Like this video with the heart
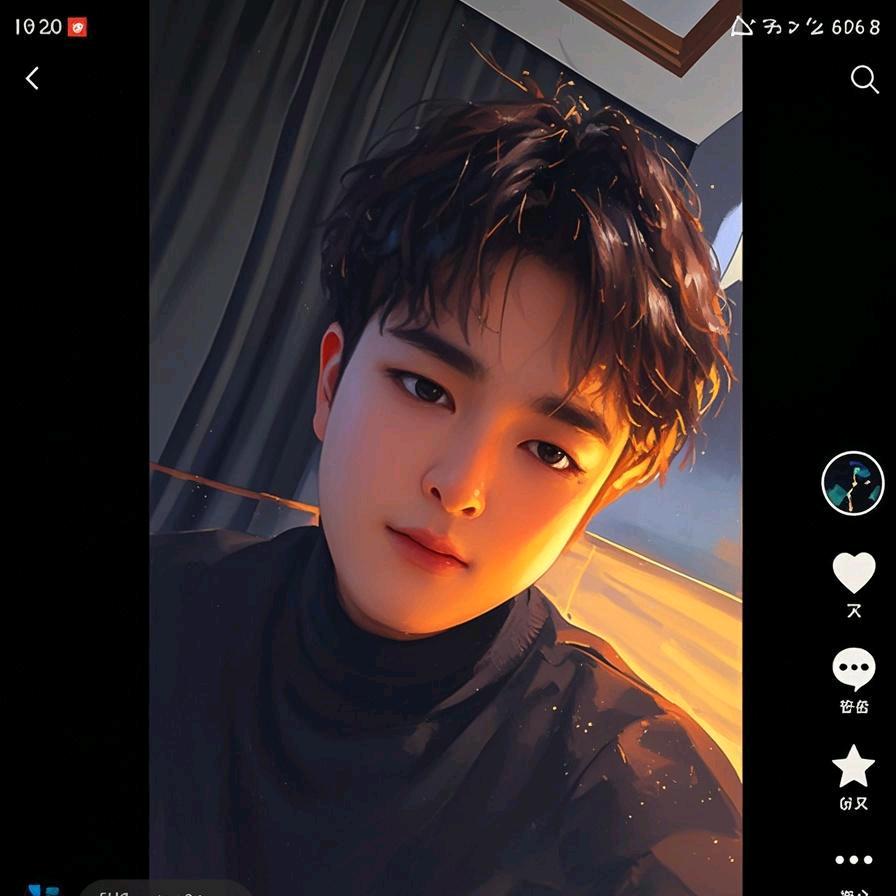Screen dimensions: 896x896 tap(854, 572)
